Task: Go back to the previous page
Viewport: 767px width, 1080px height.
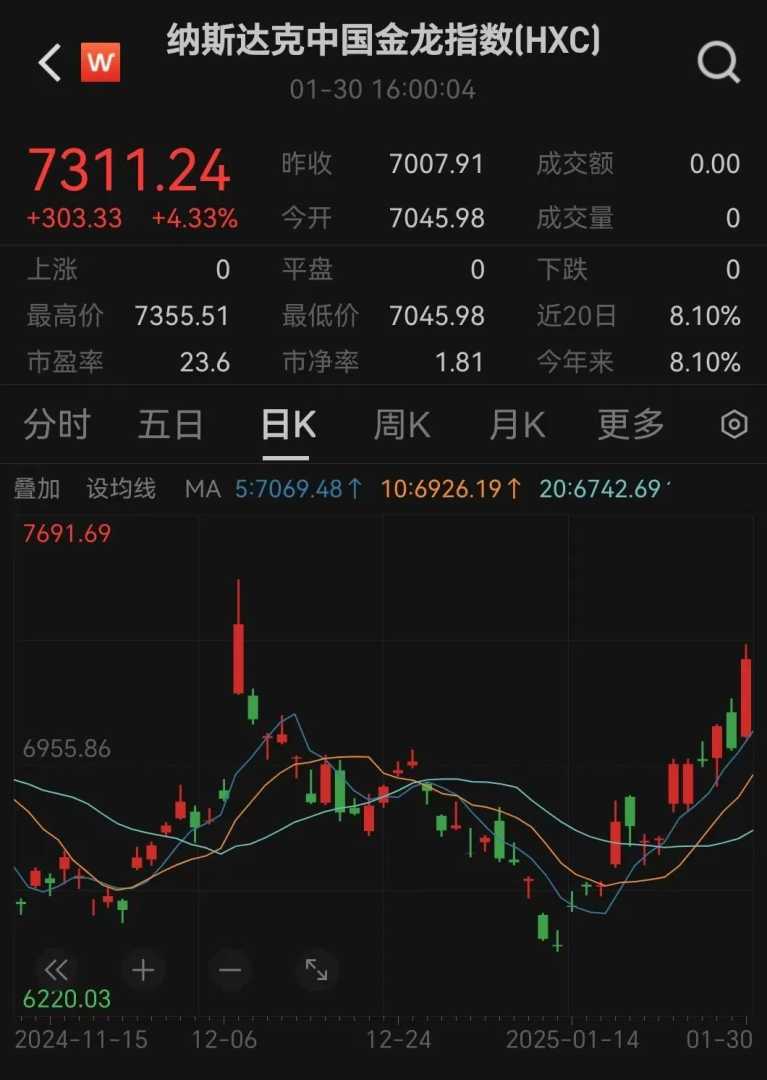Action: point(49,63)
